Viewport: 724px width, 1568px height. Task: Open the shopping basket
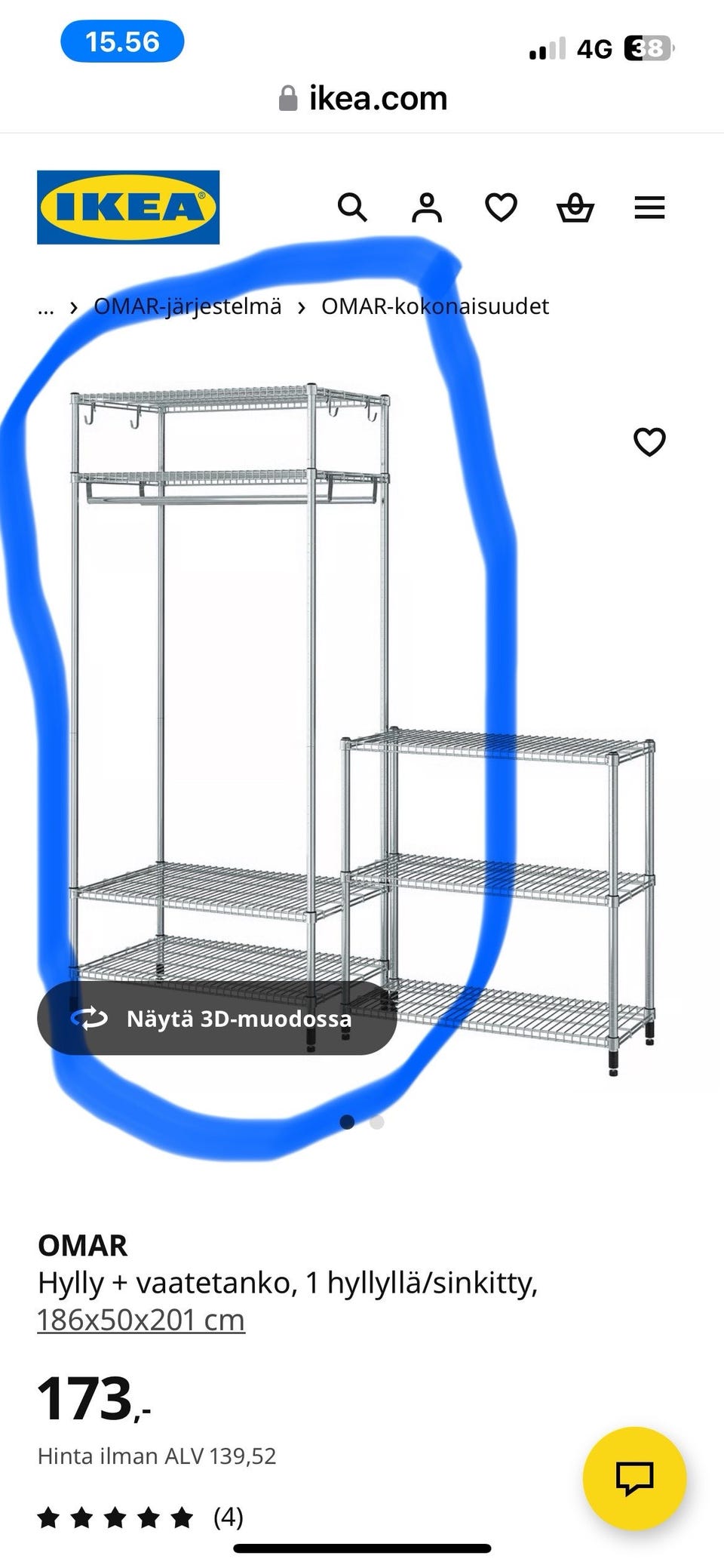tap(575, 208)
